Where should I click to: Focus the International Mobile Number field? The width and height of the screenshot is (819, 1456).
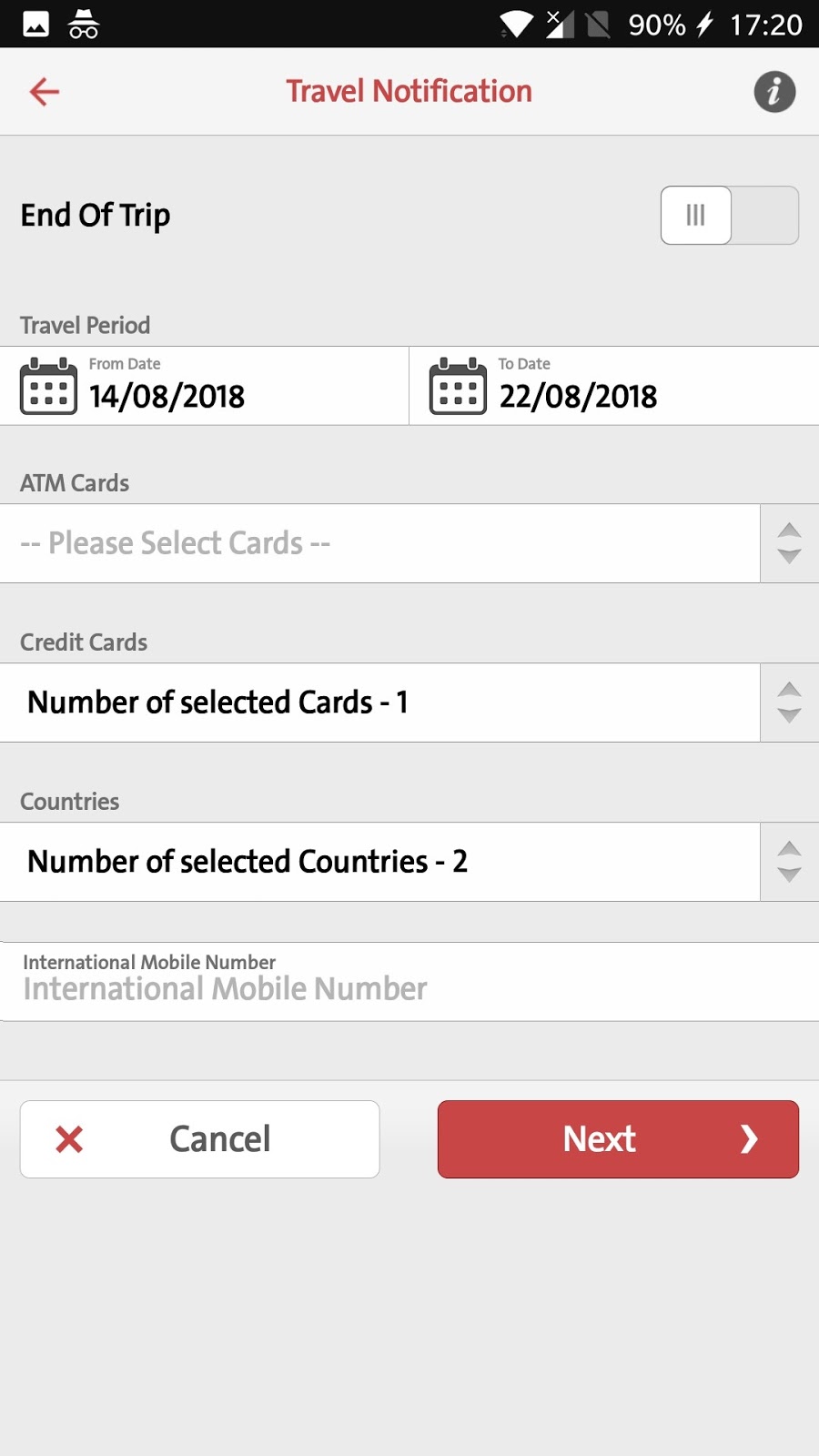pyautogui.click(x=409, y=982)
